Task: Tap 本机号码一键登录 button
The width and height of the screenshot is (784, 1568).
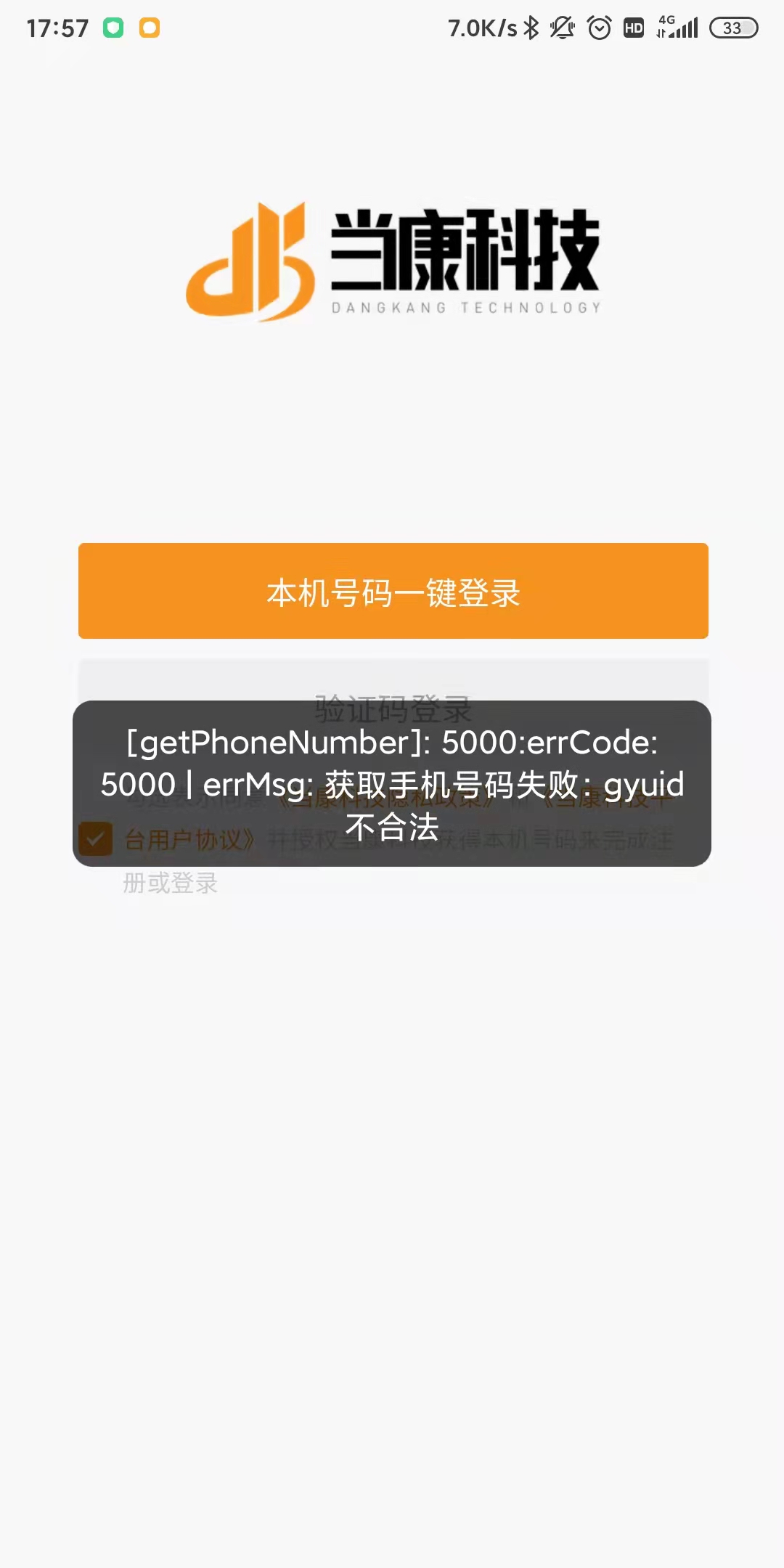Action: (393, 591)
